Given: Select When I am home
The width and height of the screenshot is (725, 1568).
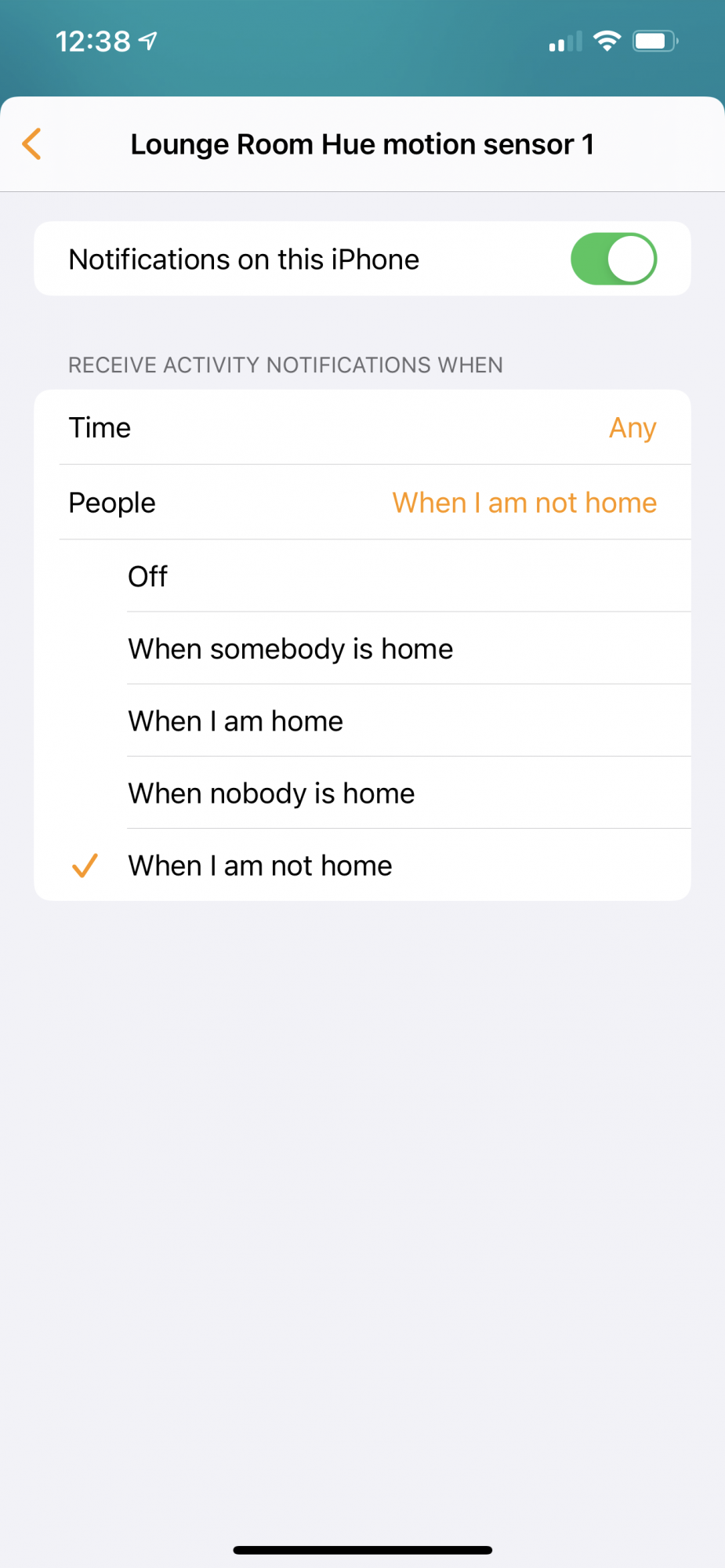Looking at the screenshot, I should (362, 720).
